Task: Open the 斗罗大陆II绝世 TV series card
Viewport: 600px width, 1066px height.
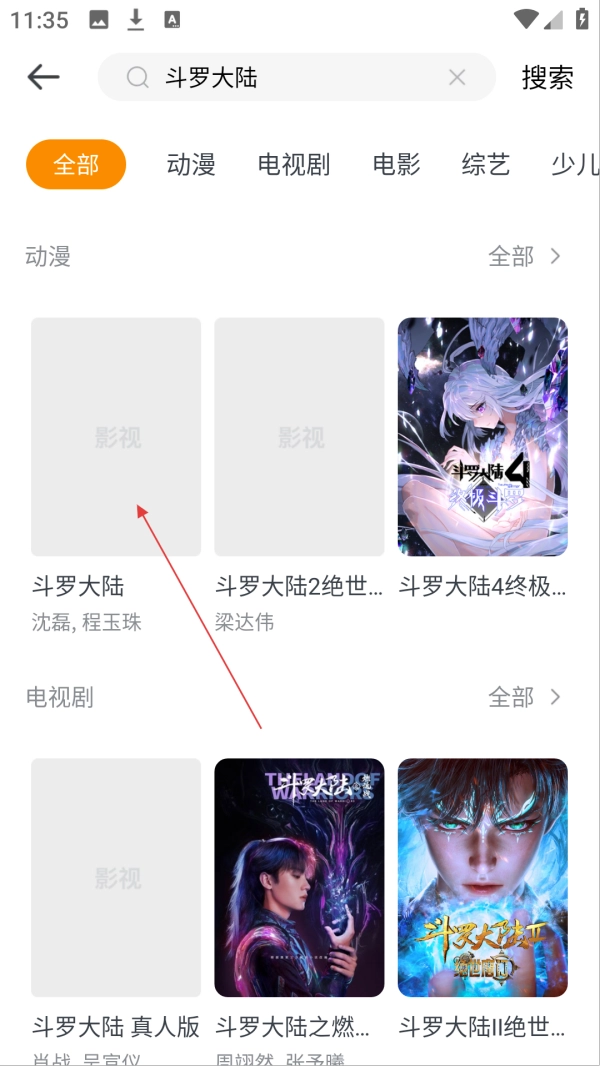Action: click(x=483, y=877)
